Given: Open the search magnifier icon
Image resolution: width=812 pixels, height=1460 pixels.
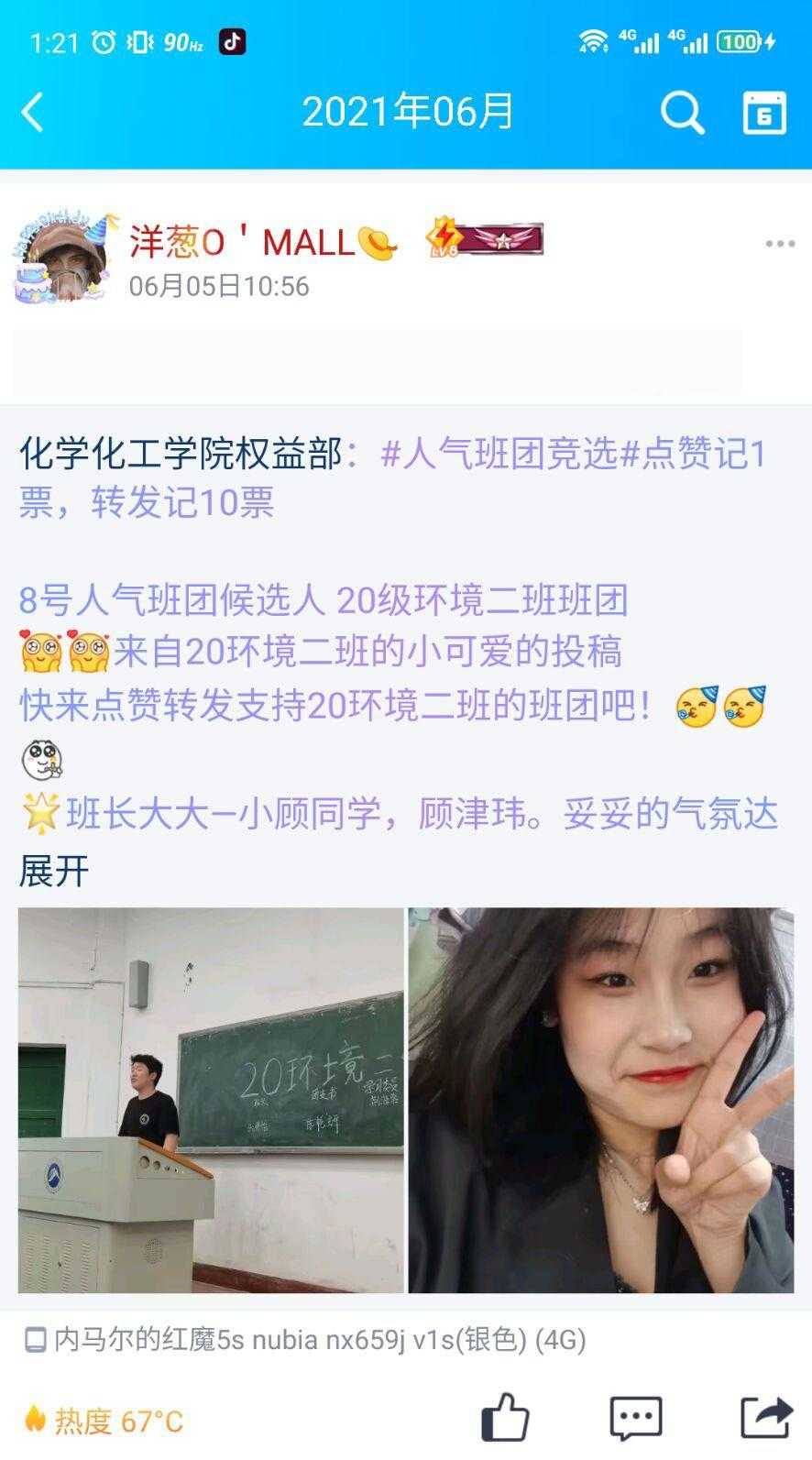Looking at the screenshot, I should 682,114.
